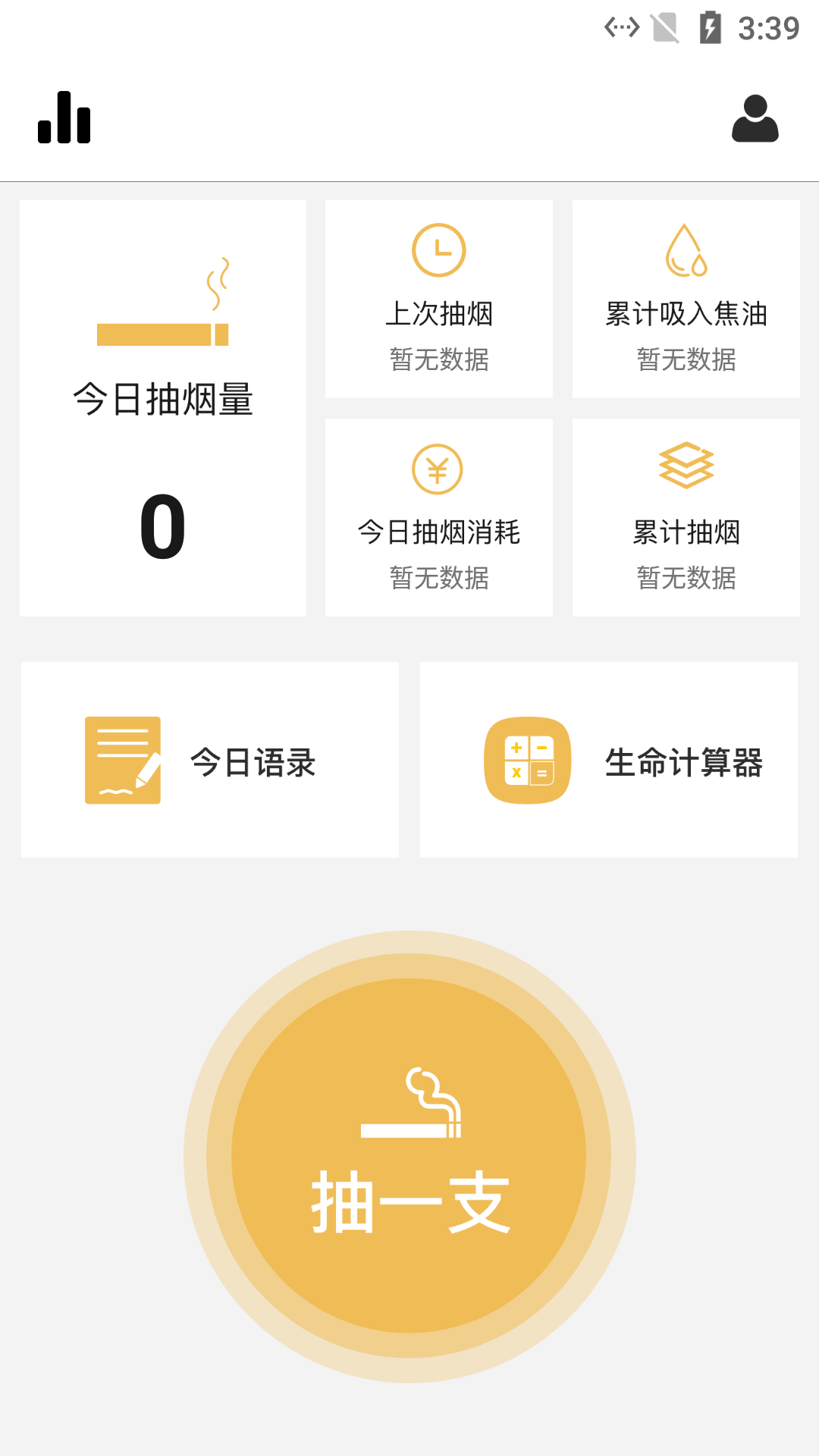Click the clock icon above 上次抽烟
The width and height of the screenshot is (819, 1456).
(x=438, y=250)
